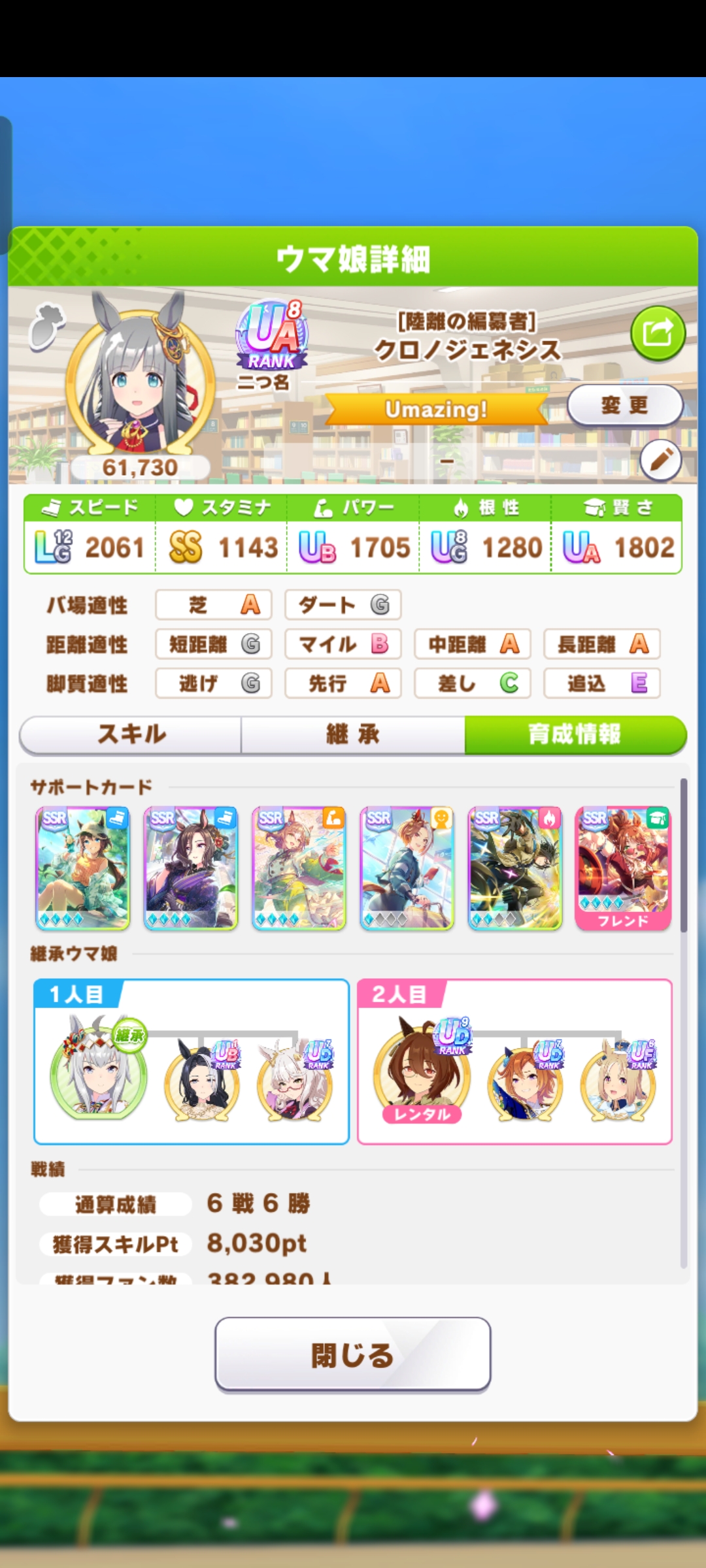
Task: Switch to the 継承 tab
Action: pyautogui.click(x=353, y=734)
